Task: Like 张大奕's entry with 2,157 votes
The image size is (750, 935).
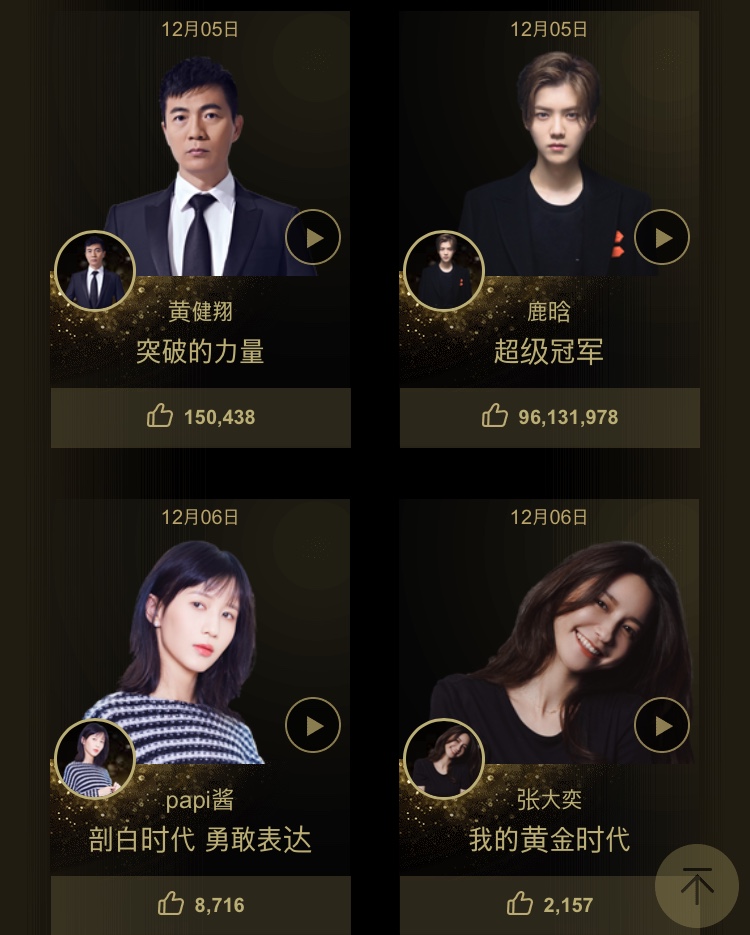Action: 549,905
